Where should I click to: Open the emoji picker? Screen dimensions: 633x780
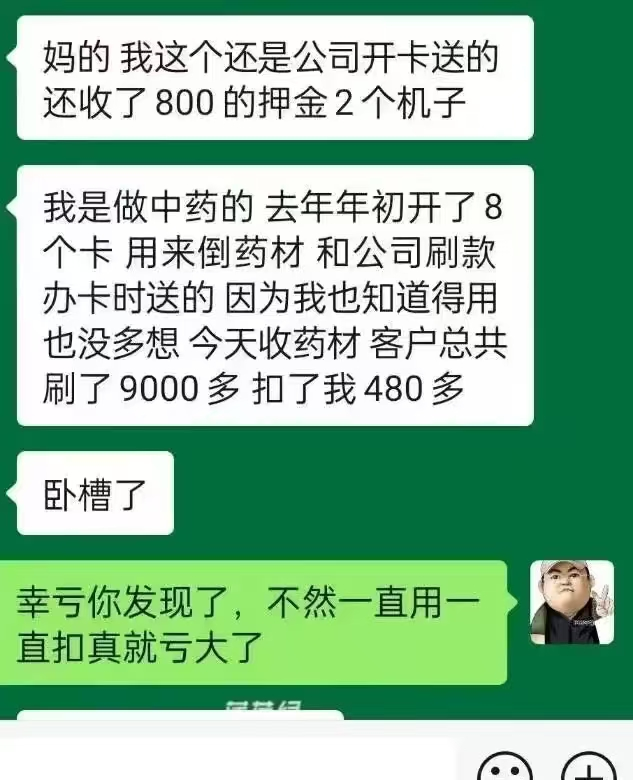(504, 768)
